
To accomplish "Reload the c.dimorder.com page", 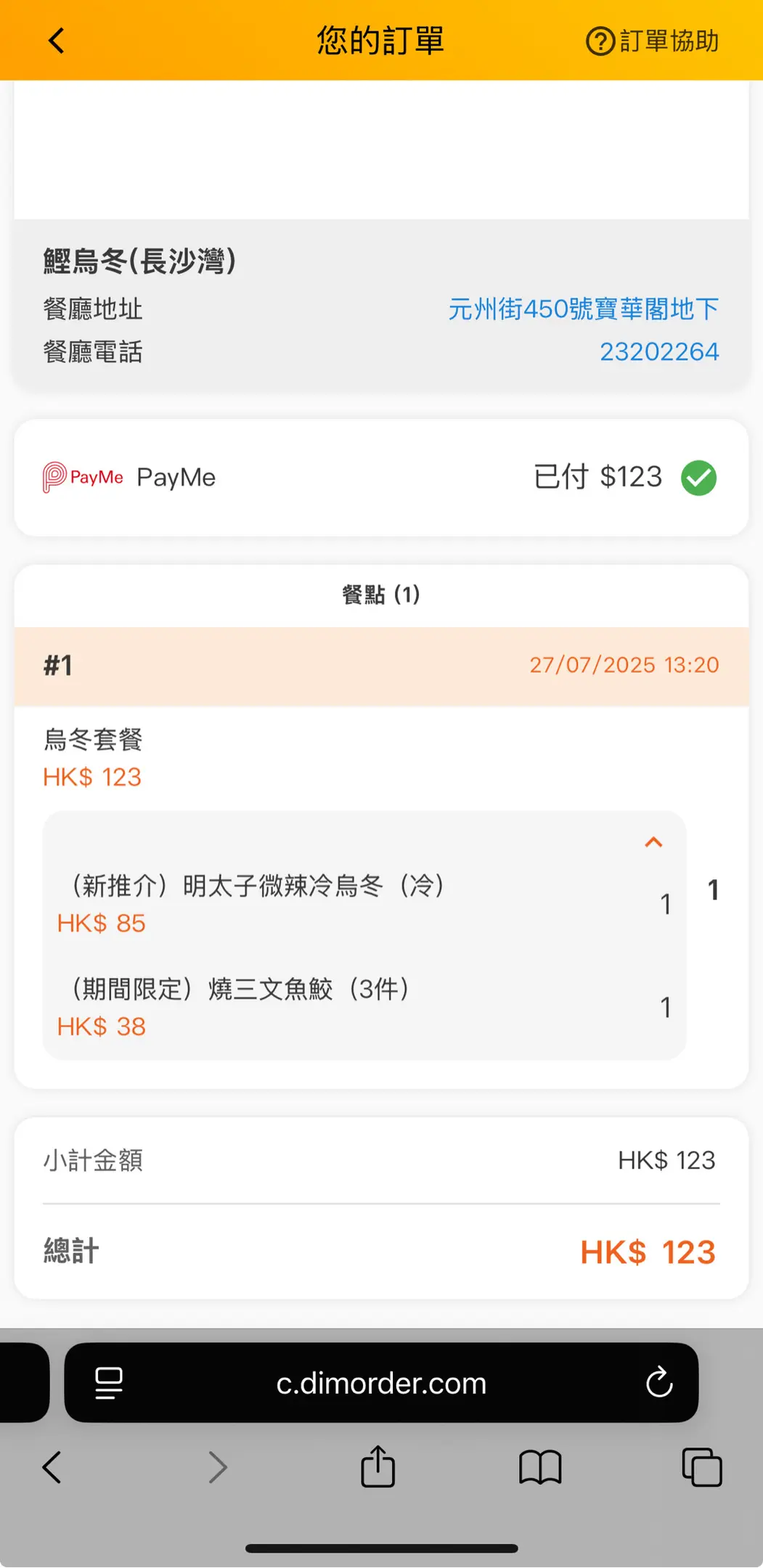I will [658, 1382].
